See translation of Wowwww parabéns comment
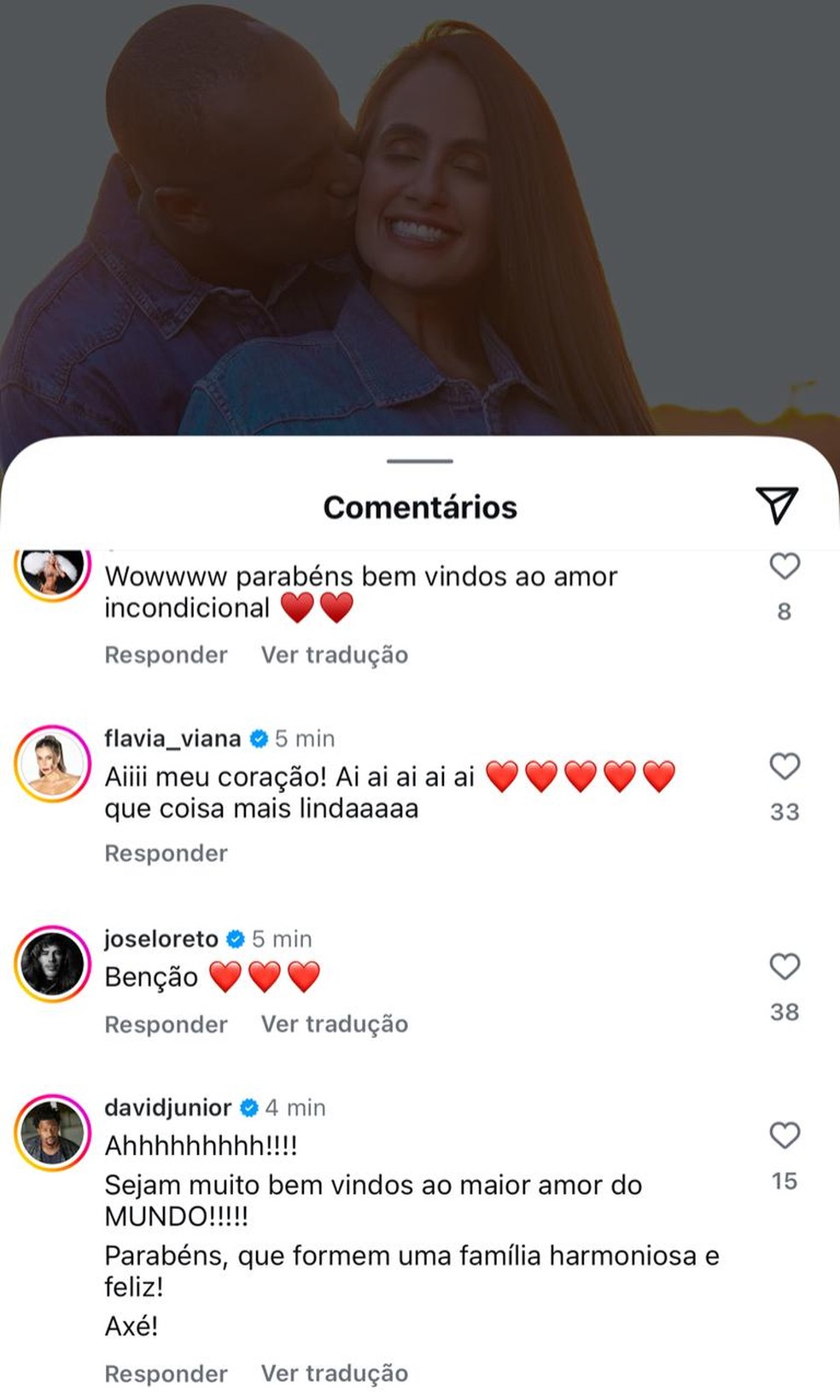 (335, 655)
